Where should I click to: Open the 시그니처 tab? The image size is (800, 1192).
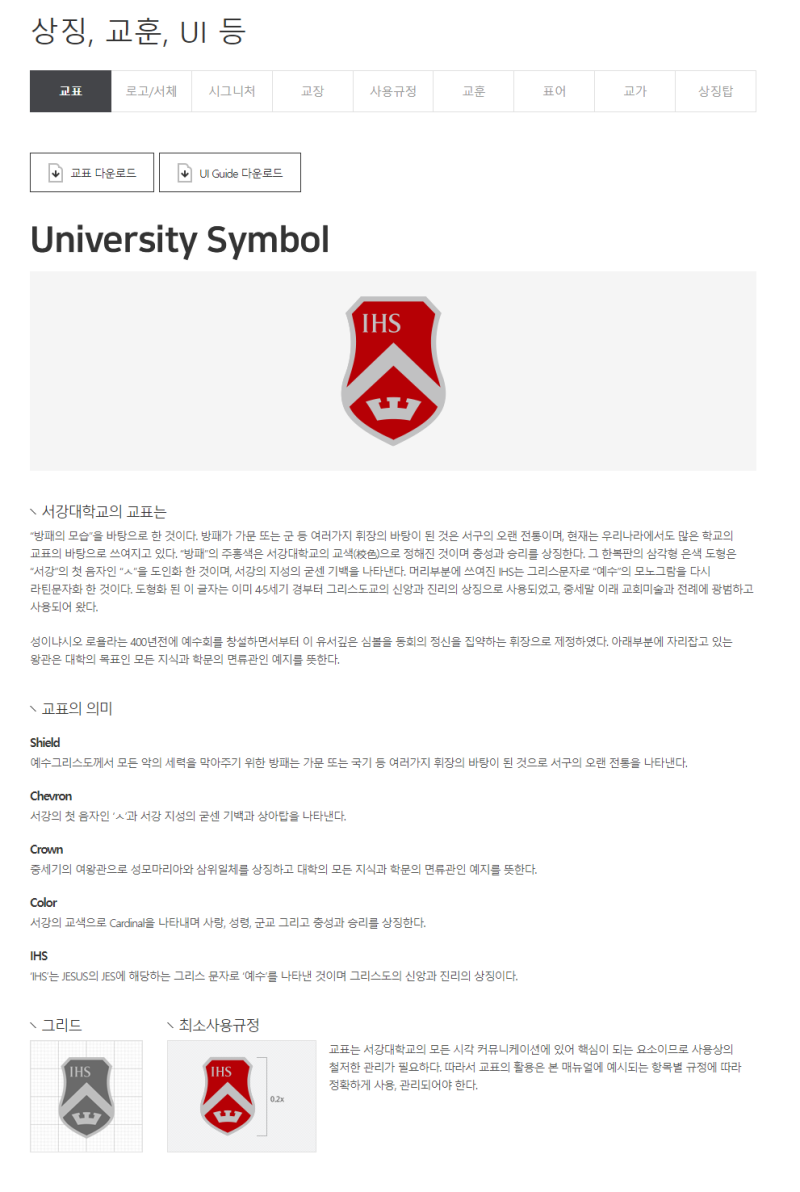[232, 91]
